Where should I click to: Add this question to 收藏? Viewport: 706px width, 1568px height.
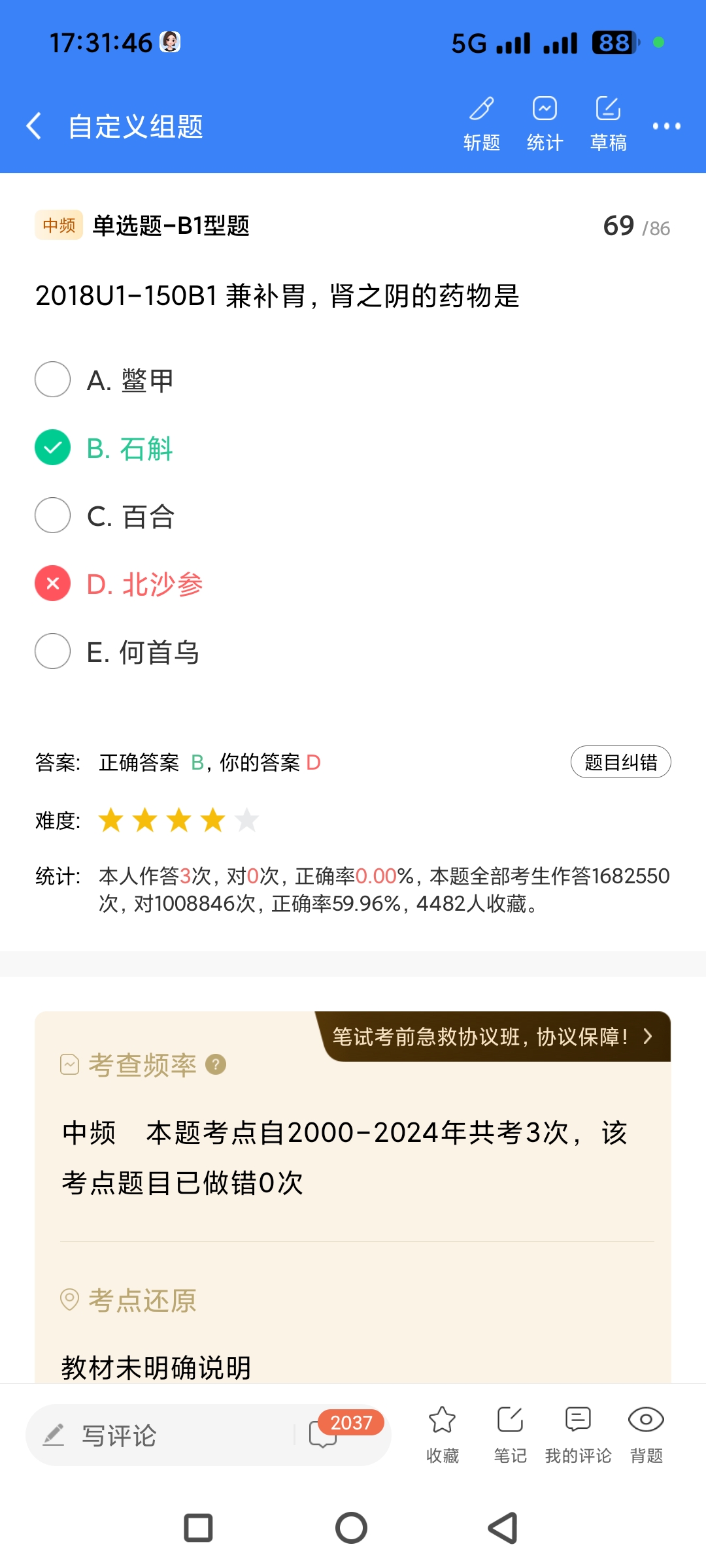(443, 1434)
